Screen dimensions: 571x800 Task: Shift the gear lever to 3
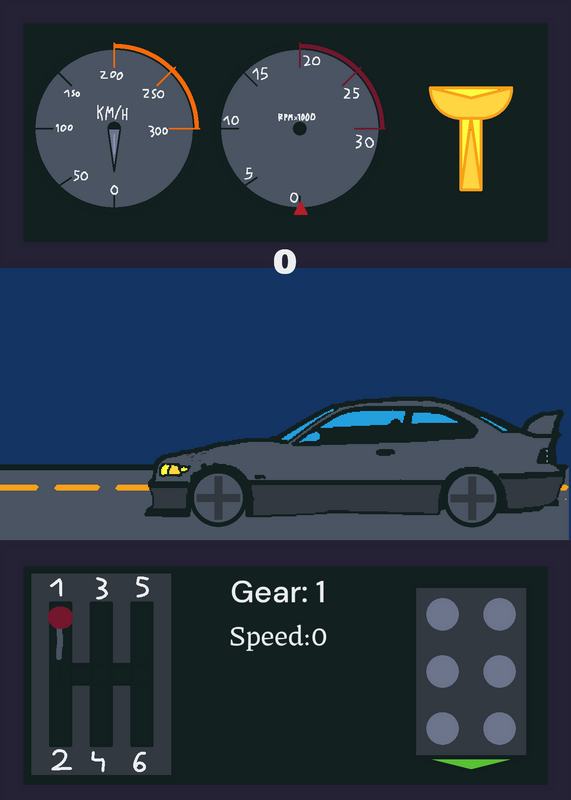point(102,588)
